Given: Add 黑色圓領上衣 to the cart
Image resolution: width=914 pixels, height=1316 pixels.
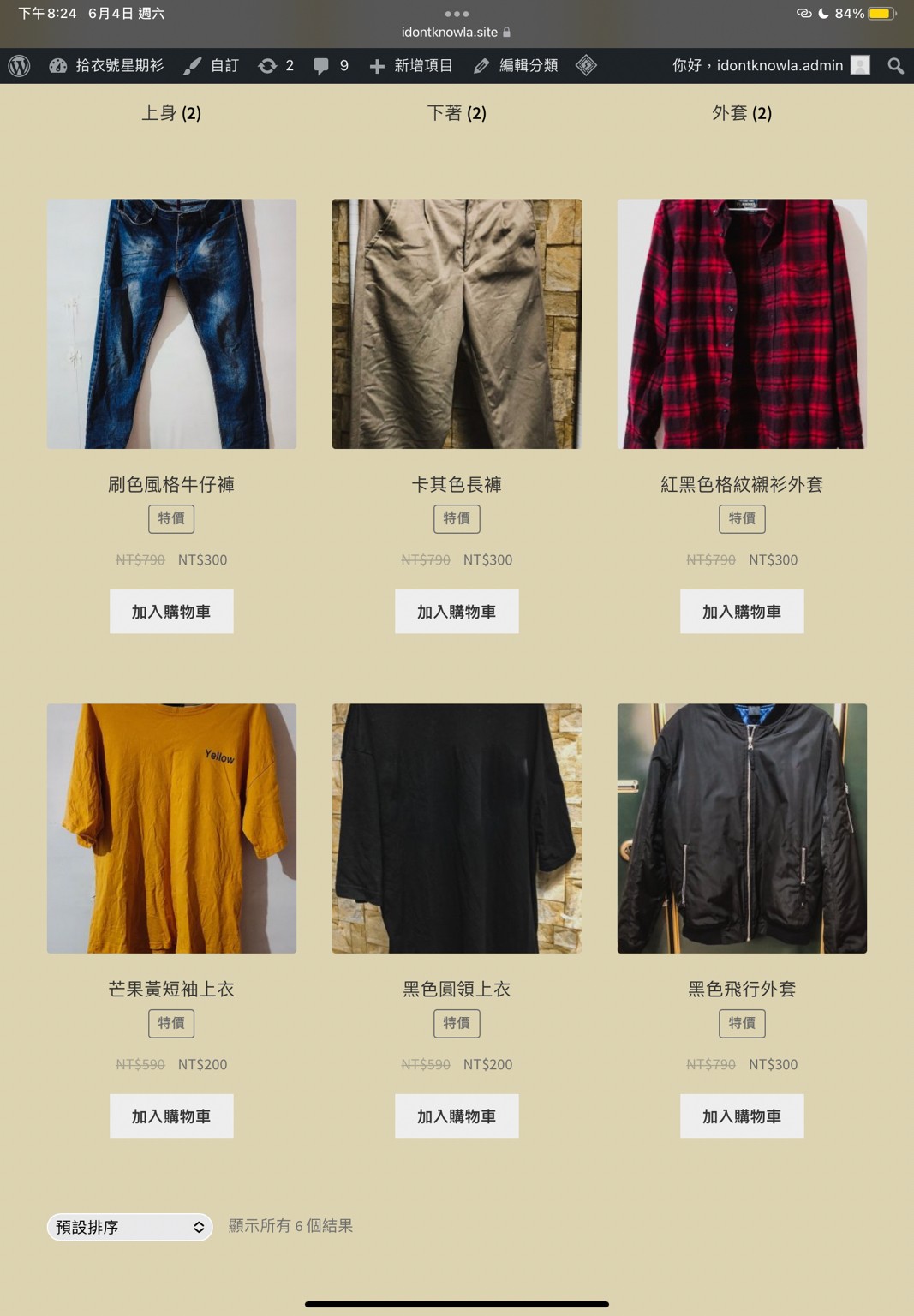Looking at the screenshot, I should coord(457,1116).
